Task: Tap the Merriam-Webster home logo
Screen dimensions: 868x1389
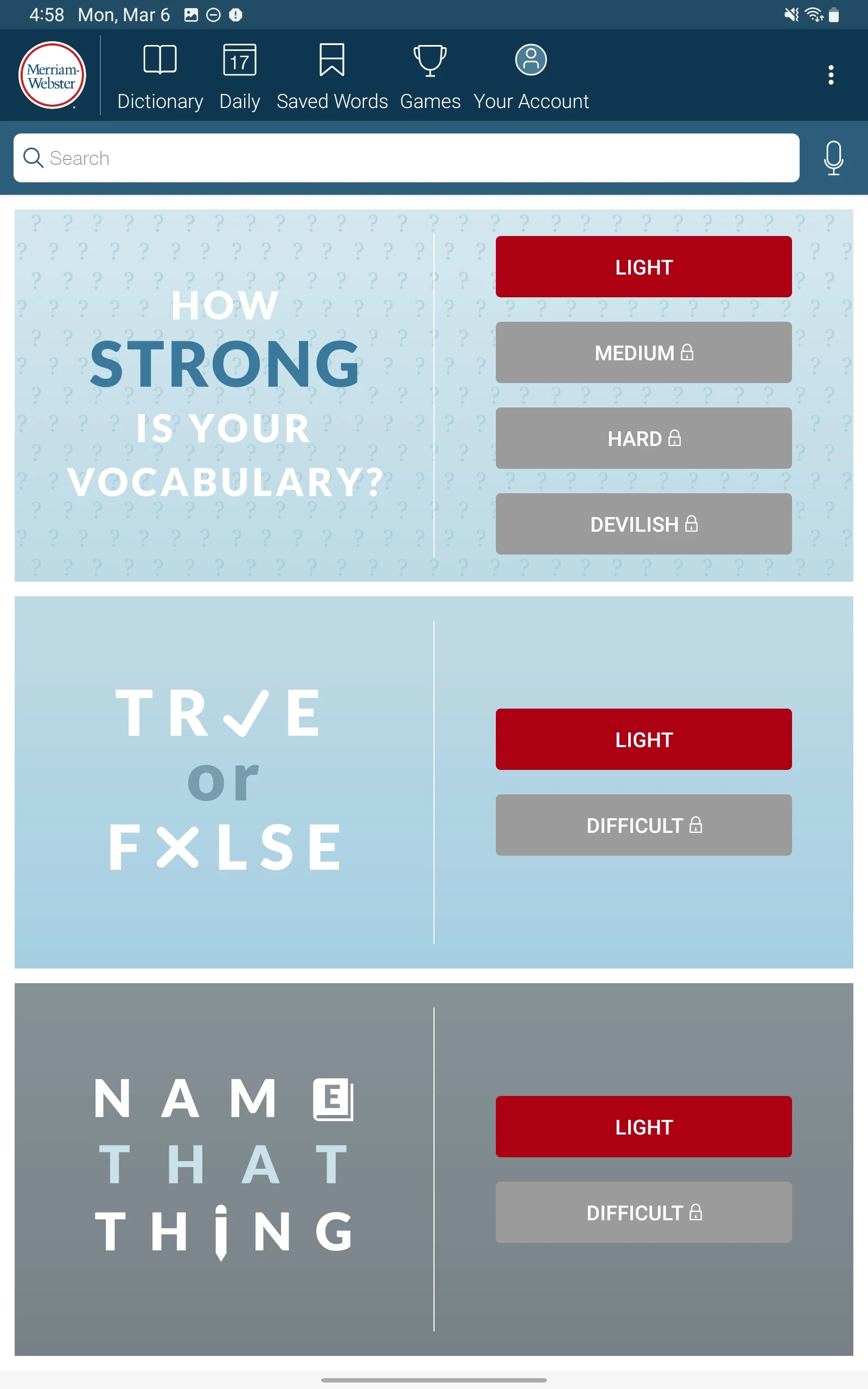Action: [x=52, y=75]
